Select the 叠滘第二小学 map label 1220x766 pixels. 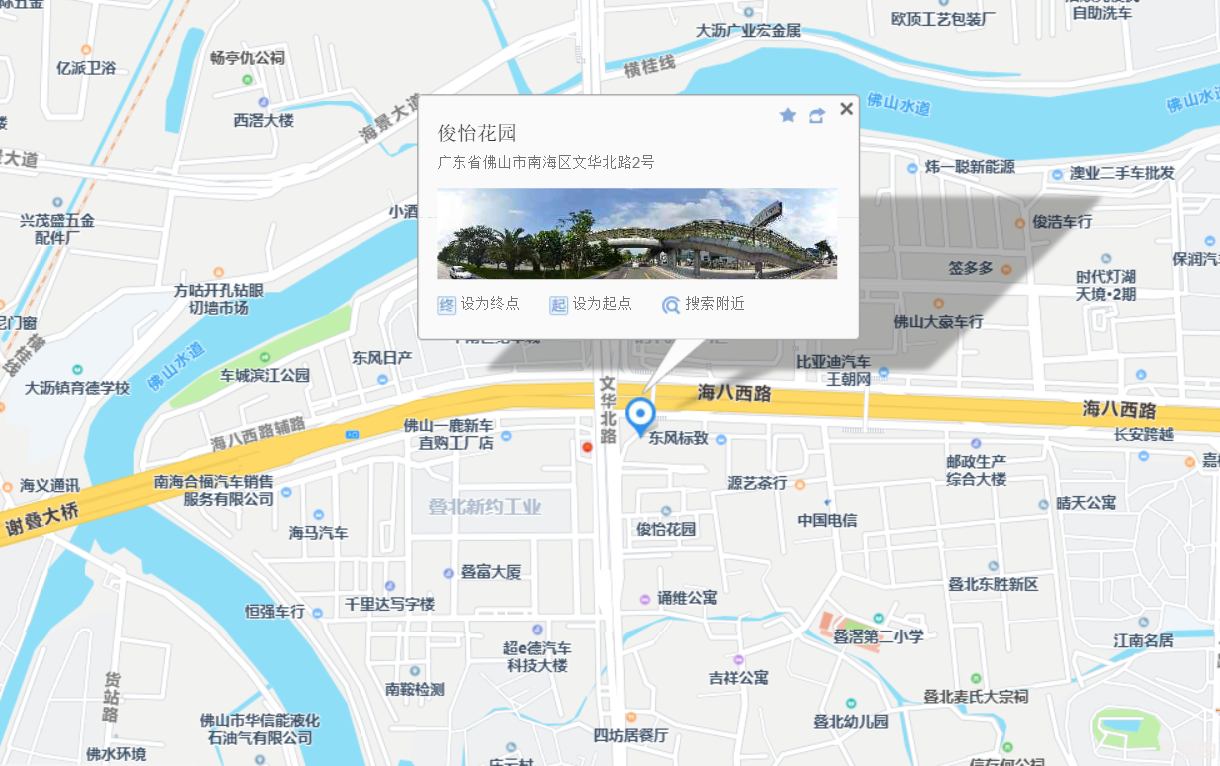tap(879, 635)
